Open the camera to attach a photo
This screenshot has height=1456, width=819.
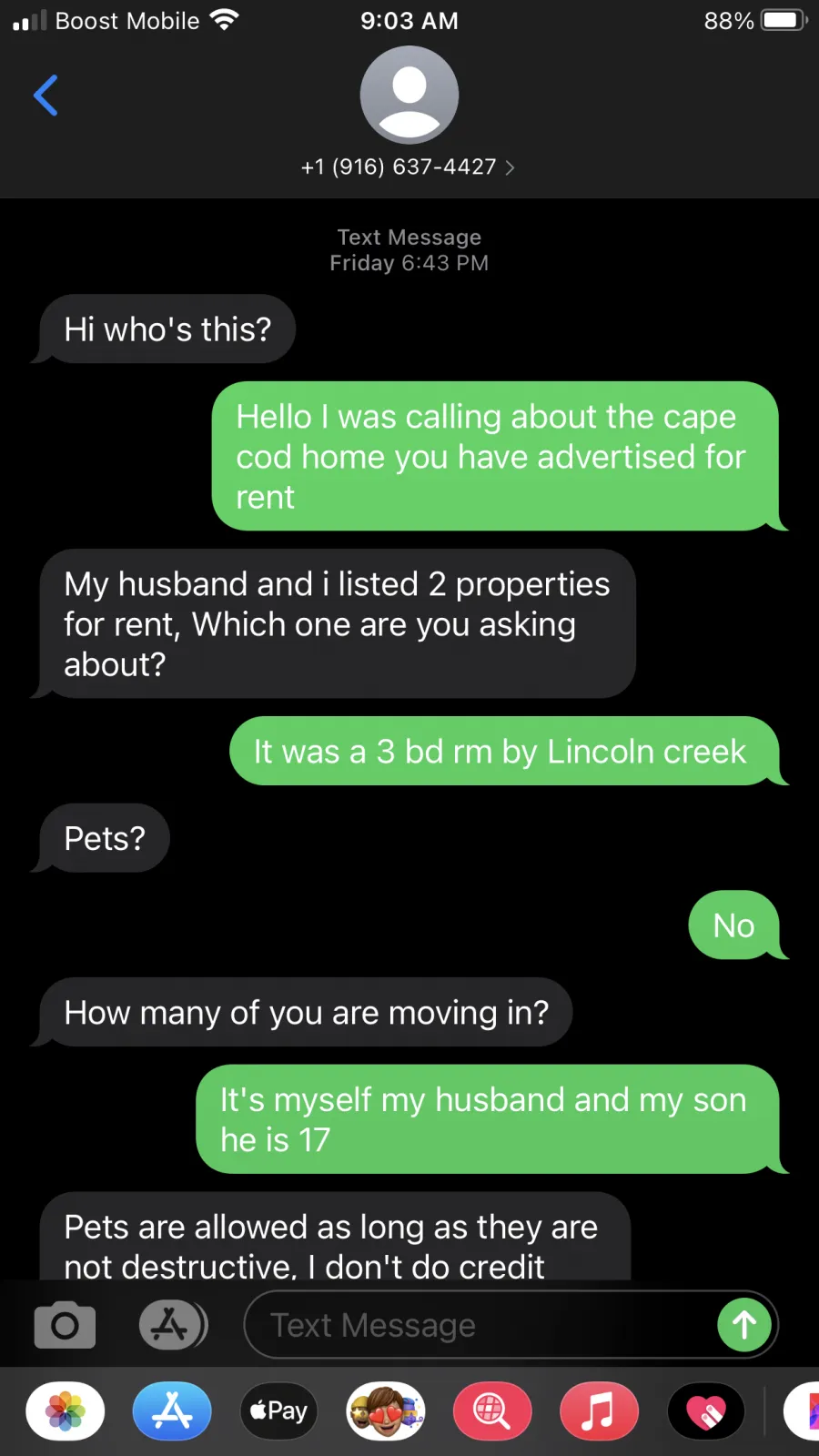click(x=65, y=1325)
